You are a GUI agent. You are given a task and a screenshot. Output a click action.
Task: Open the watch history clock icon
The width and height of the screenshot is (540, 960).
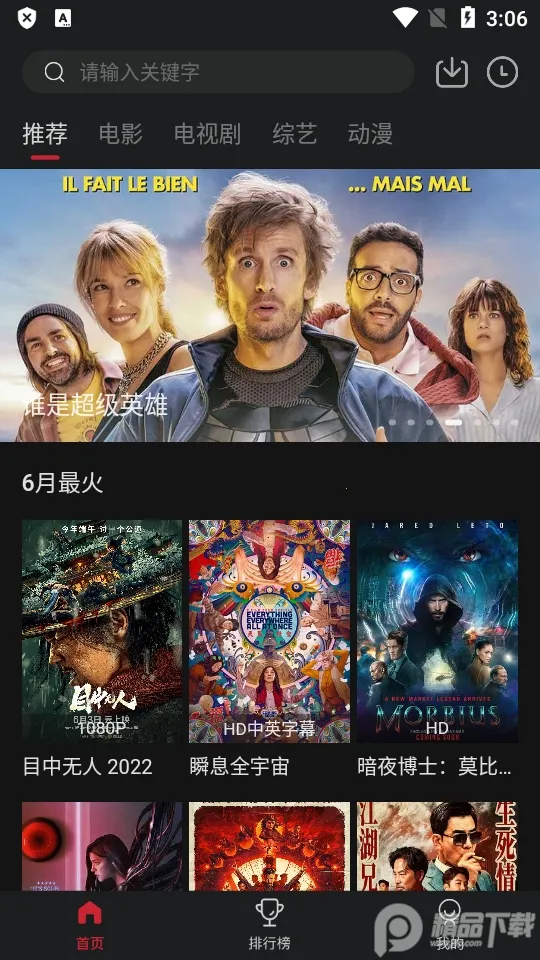pyautogui.click(x=502, y=72)
